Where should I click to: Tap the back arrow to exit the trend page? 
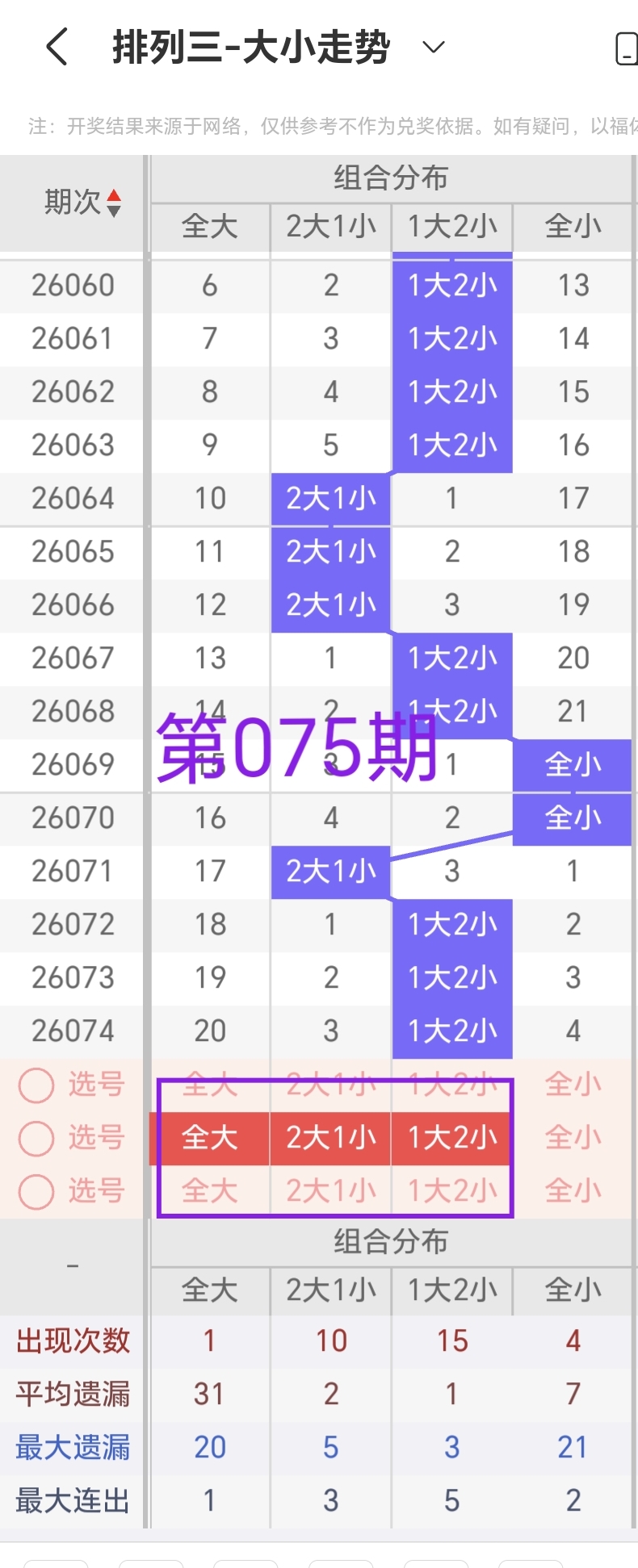click(55, 47)
